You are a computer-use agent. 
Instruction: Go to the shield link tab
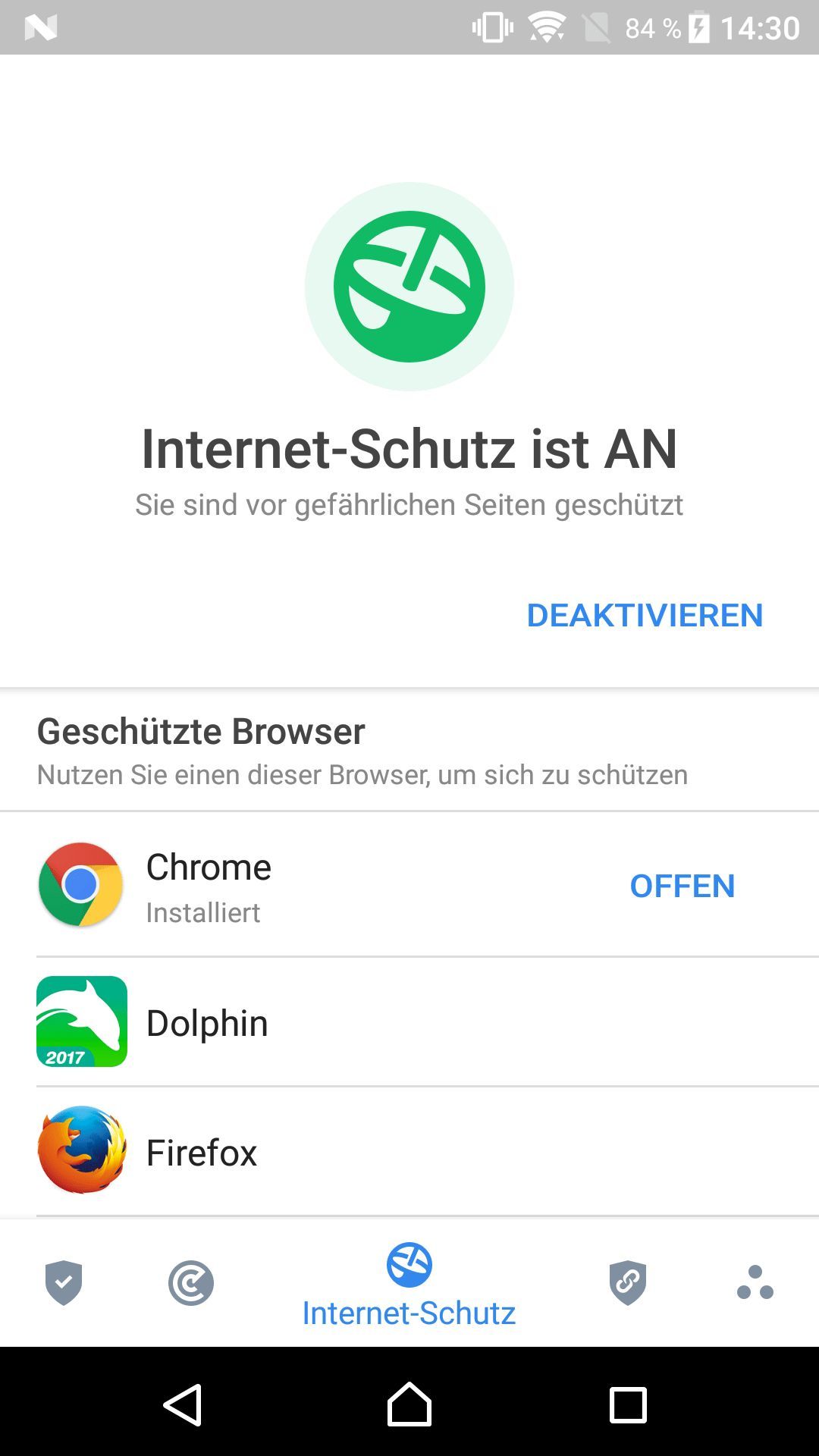tap(628, 1283)
